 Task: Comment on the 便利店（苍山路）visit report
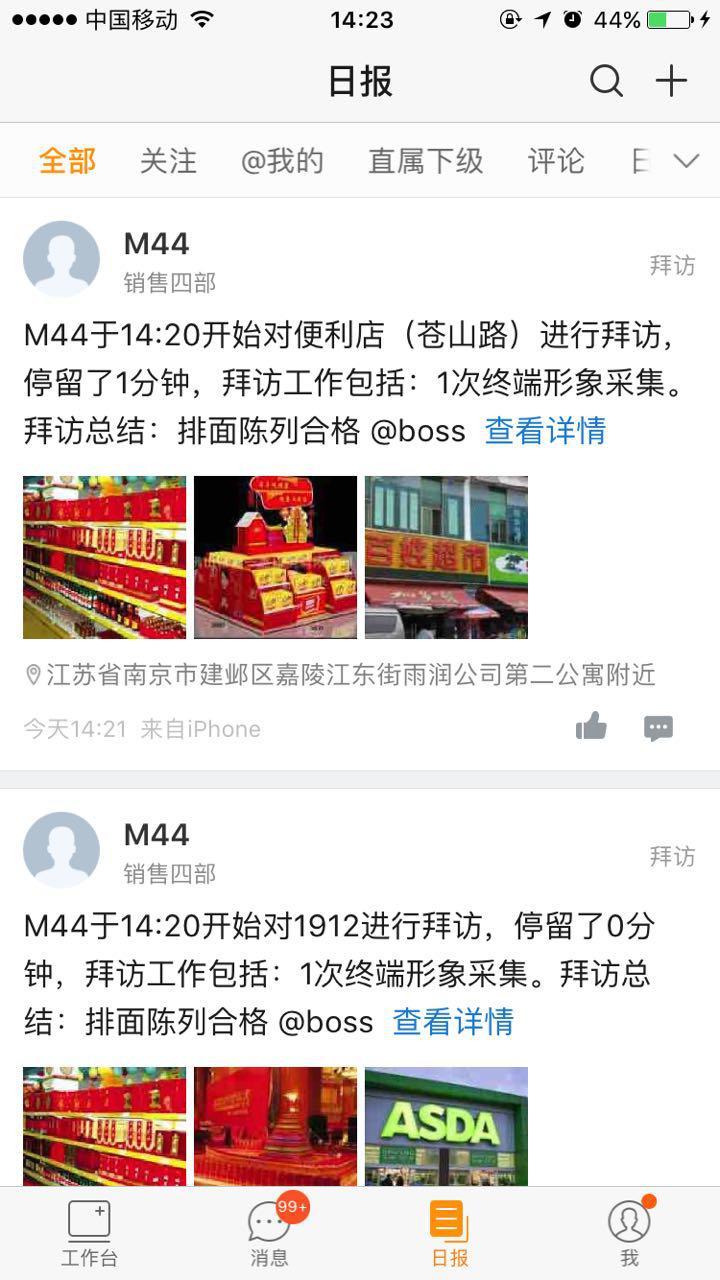tap(658, 728)
